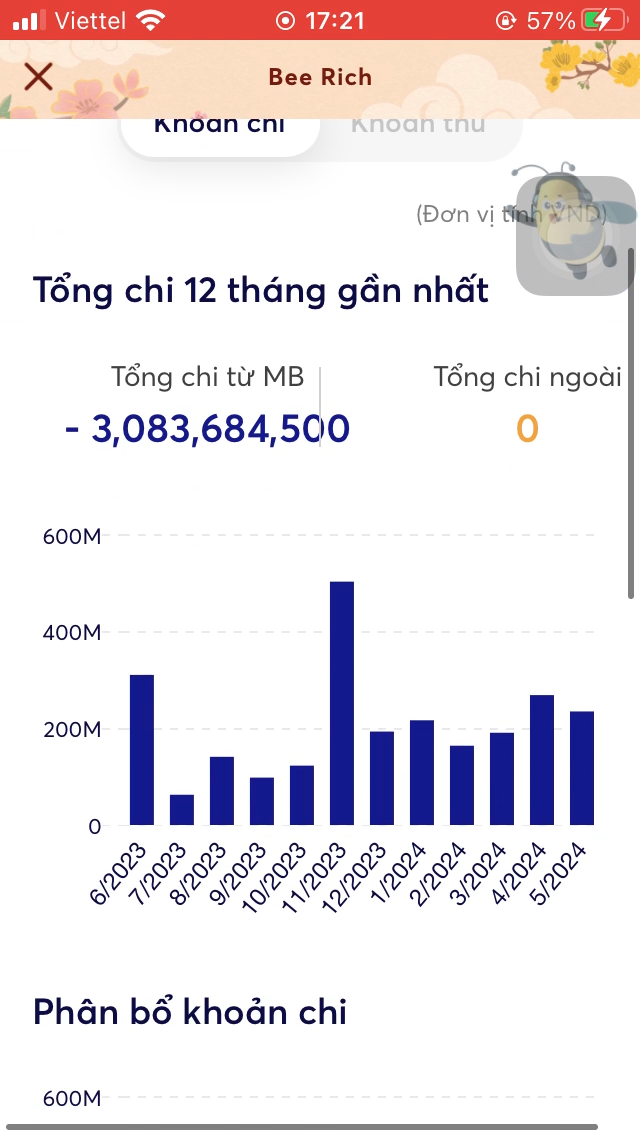Select the 5/2024 spending bar
Screen dimensions: 640x1136
tap(582, 768)
